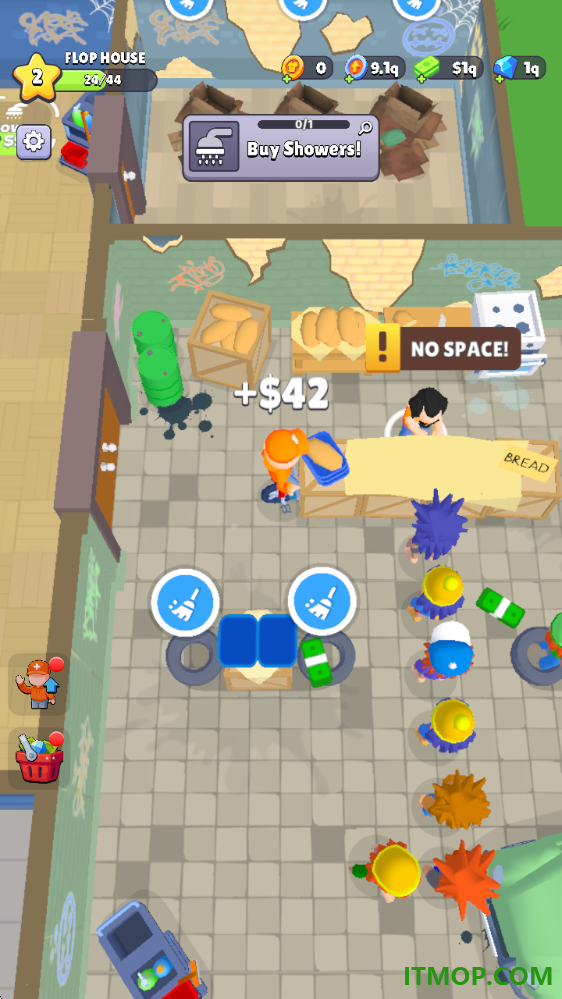The height and width of the screenshot is (999, 562).
Task: Open the Buy Showers quest banner
Action: coord(281,148)
